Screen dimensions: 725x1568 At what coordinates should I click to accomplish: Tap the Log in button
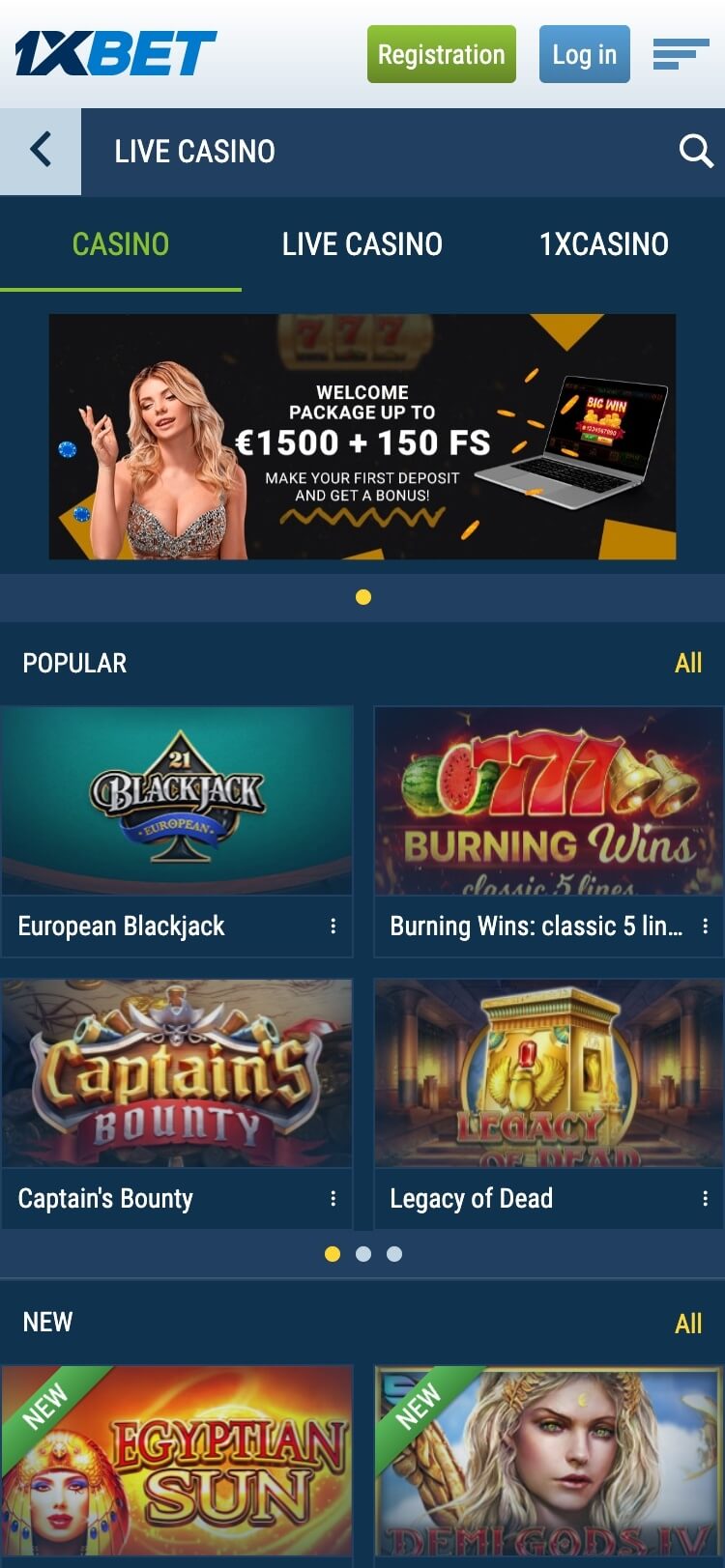pyautogui.click(x=584, y=54)
